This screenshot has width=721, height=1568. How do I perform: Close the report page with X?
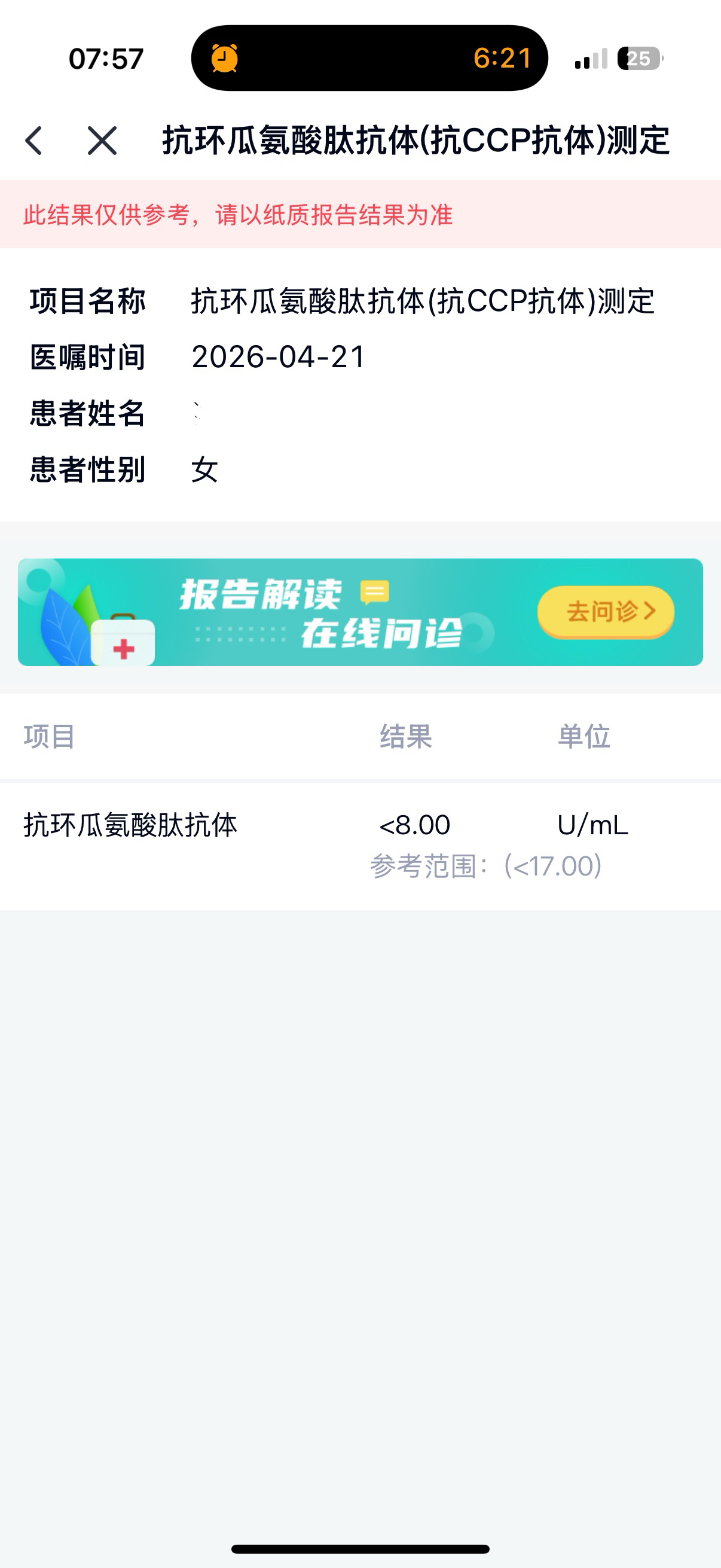(x=102, y=141)
